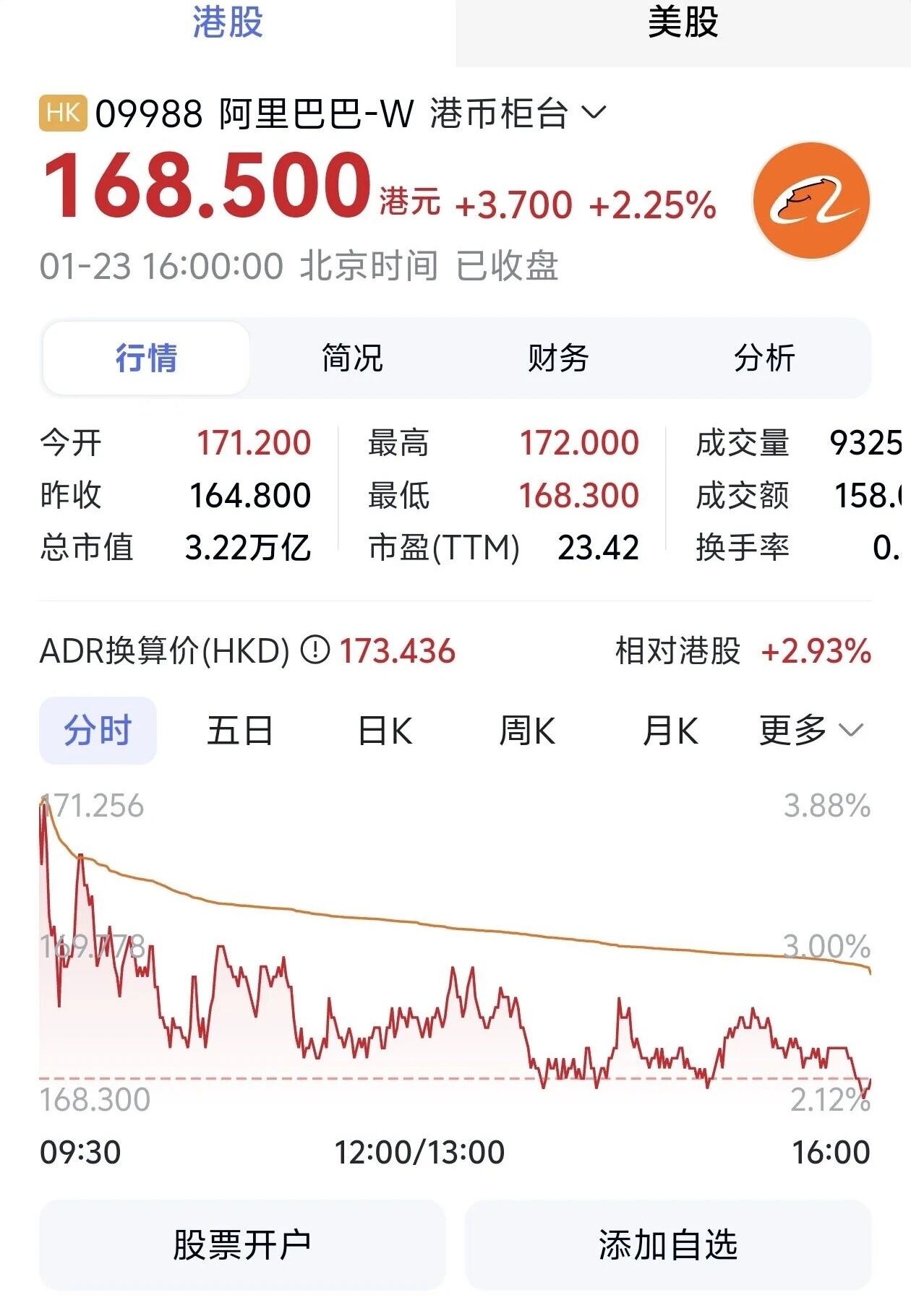This screenshot has height=1316, width=911.
Task: Expand the 港市柜台 dropdown
Action: tap(593, 113)
